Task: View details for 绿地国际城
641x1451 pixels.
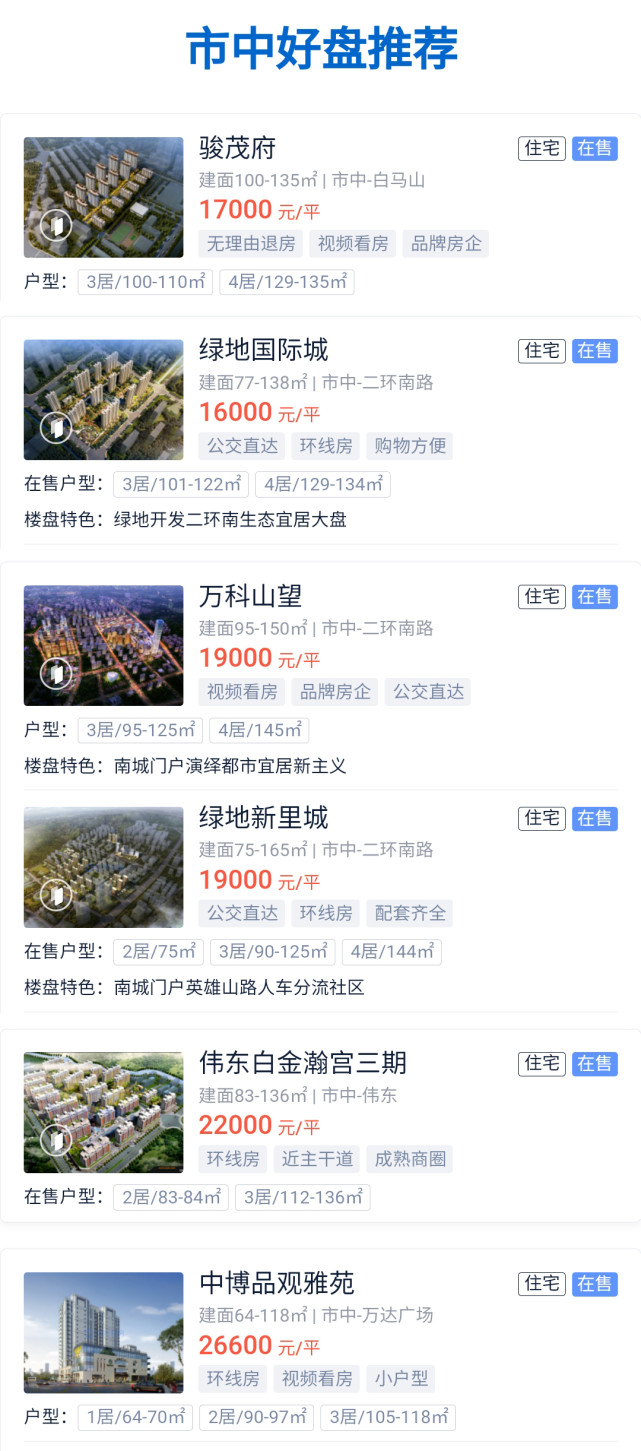Action: [x=263, y=351]
